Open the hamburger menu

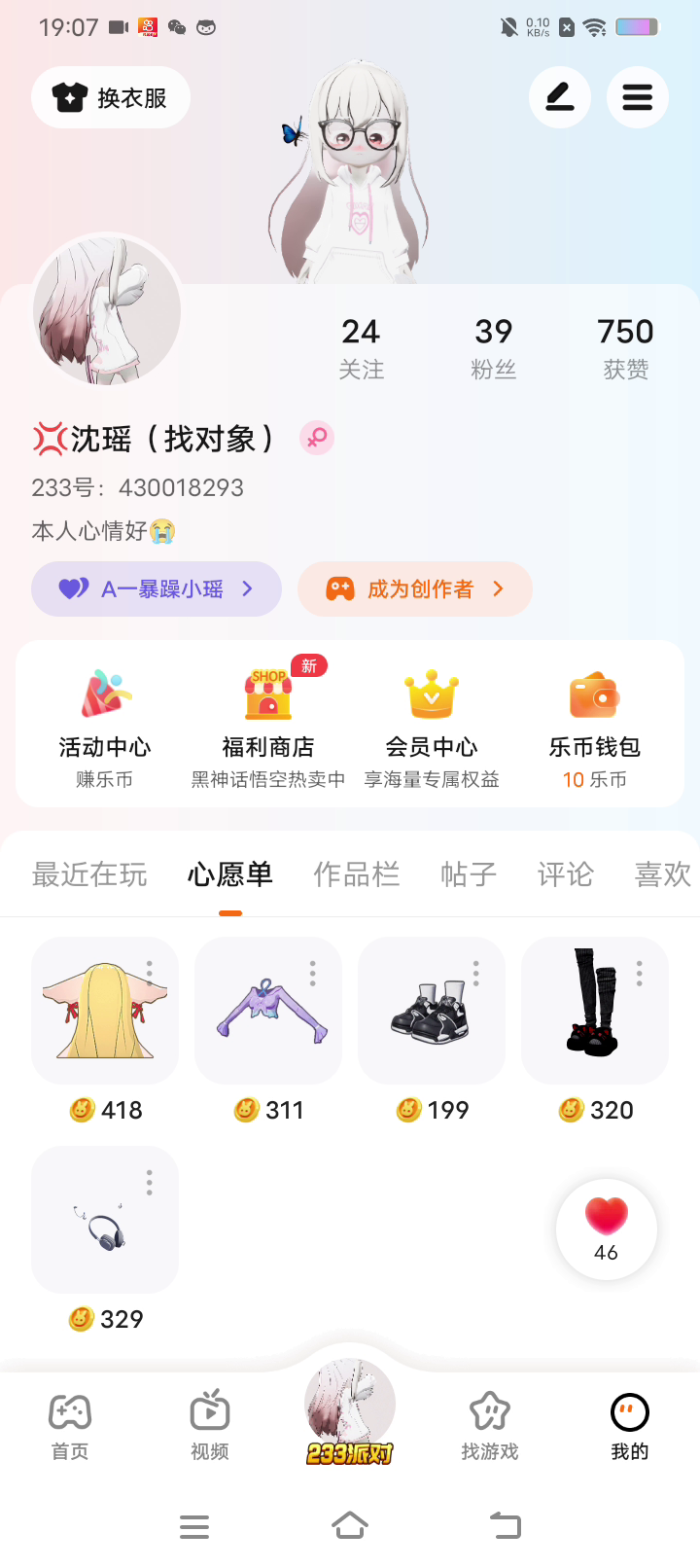637,97
